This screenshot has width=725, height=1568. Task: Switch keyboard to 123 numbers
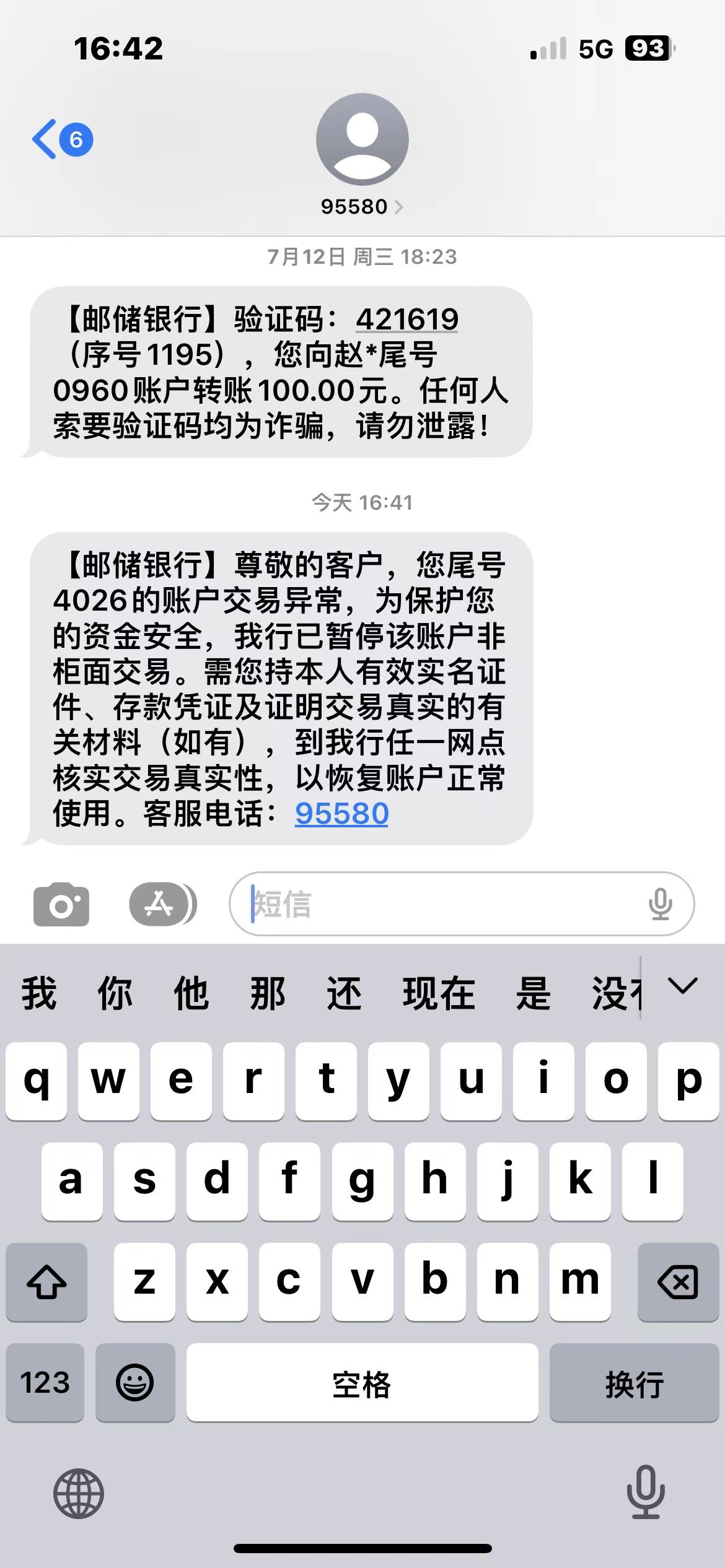click(x=45, y=1382)
